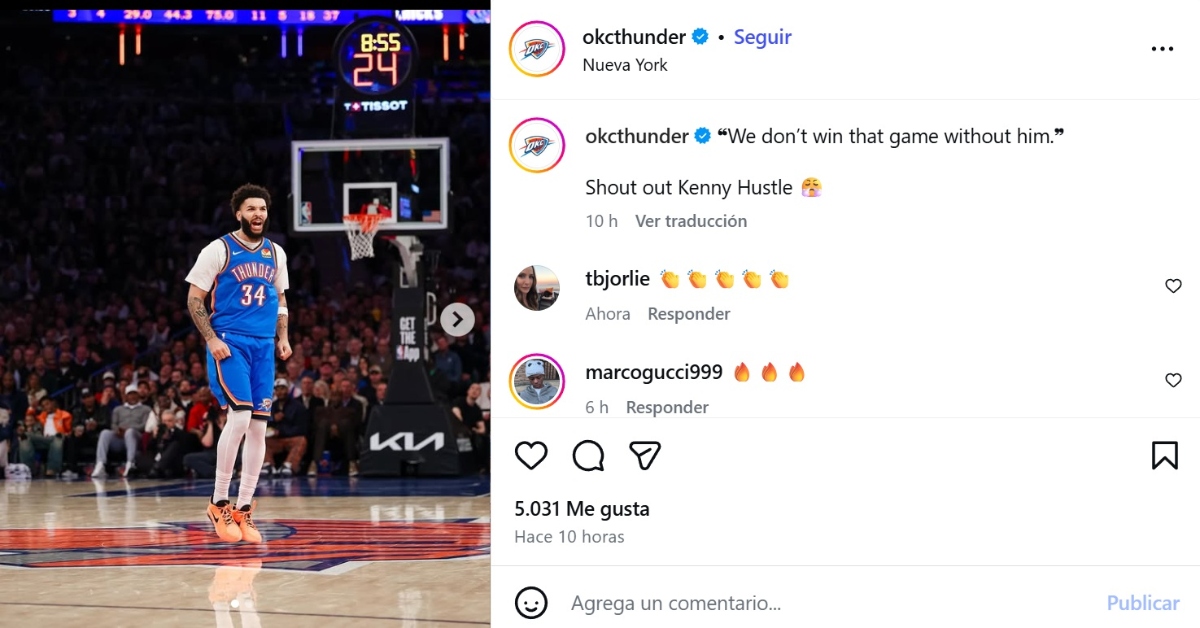Open the post options three-dot menu
Screen dimensions: 1200x628
click(1162, 49)
